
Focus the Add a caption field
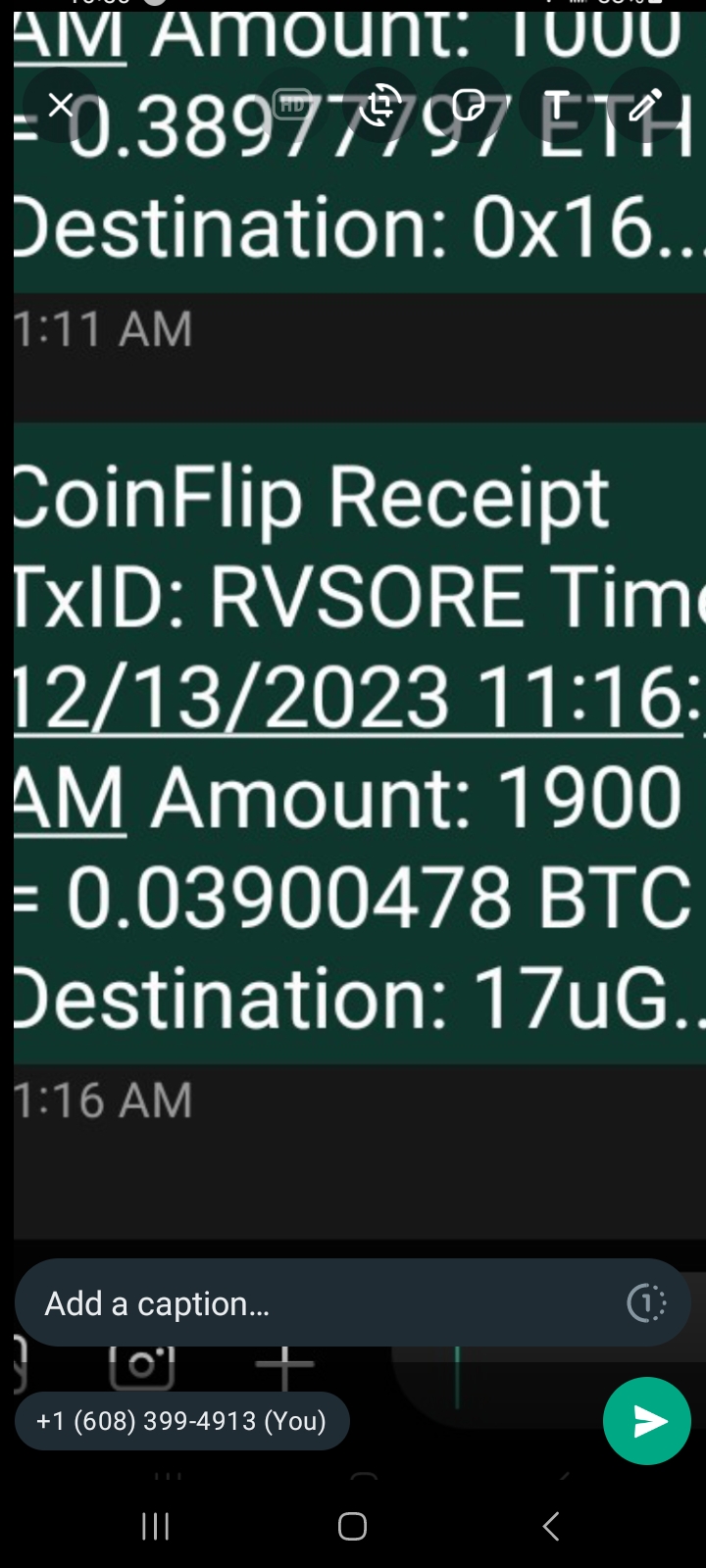[324, 1303]
